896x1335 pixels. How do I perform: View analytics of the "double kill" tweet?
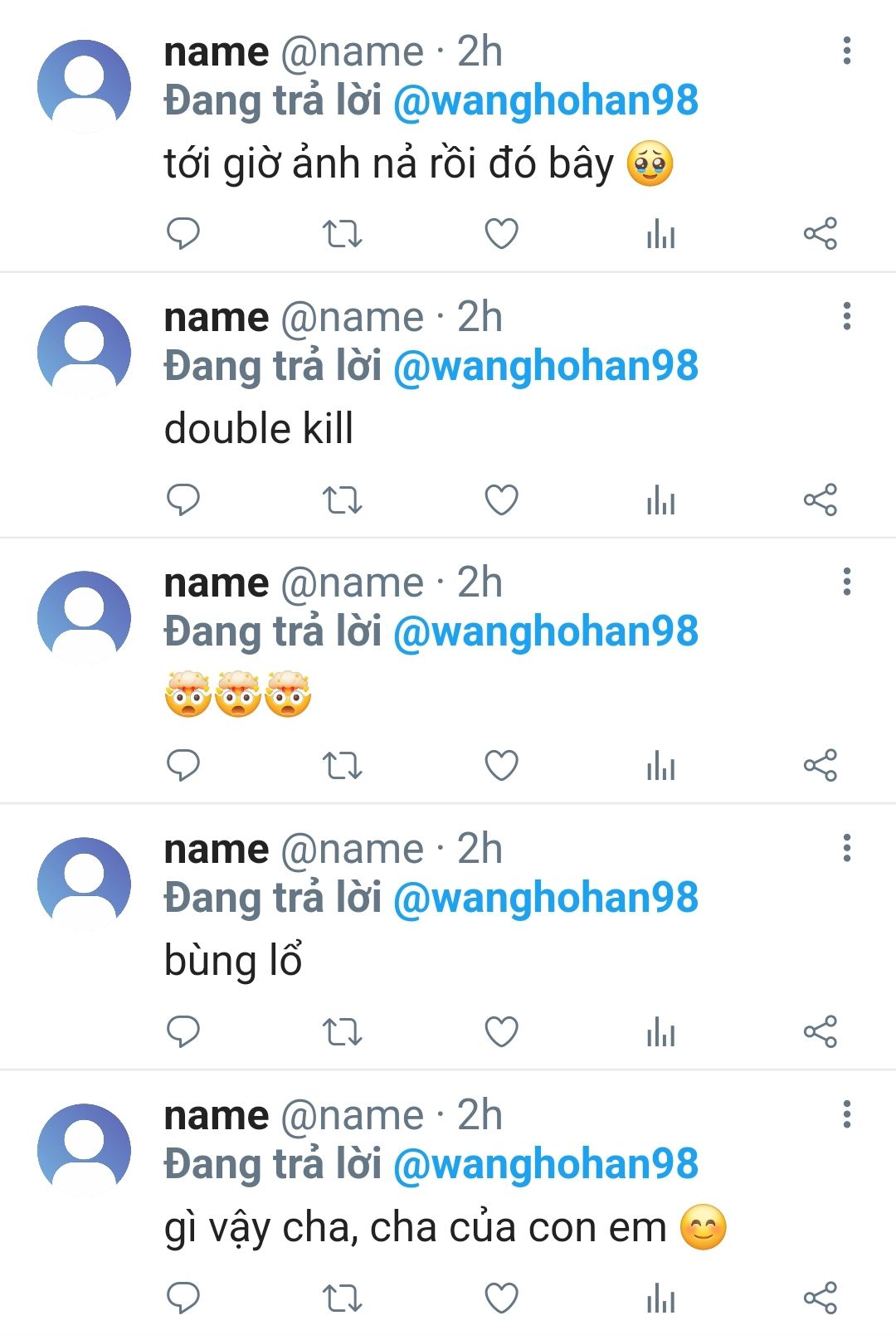(x=660, y=500)
